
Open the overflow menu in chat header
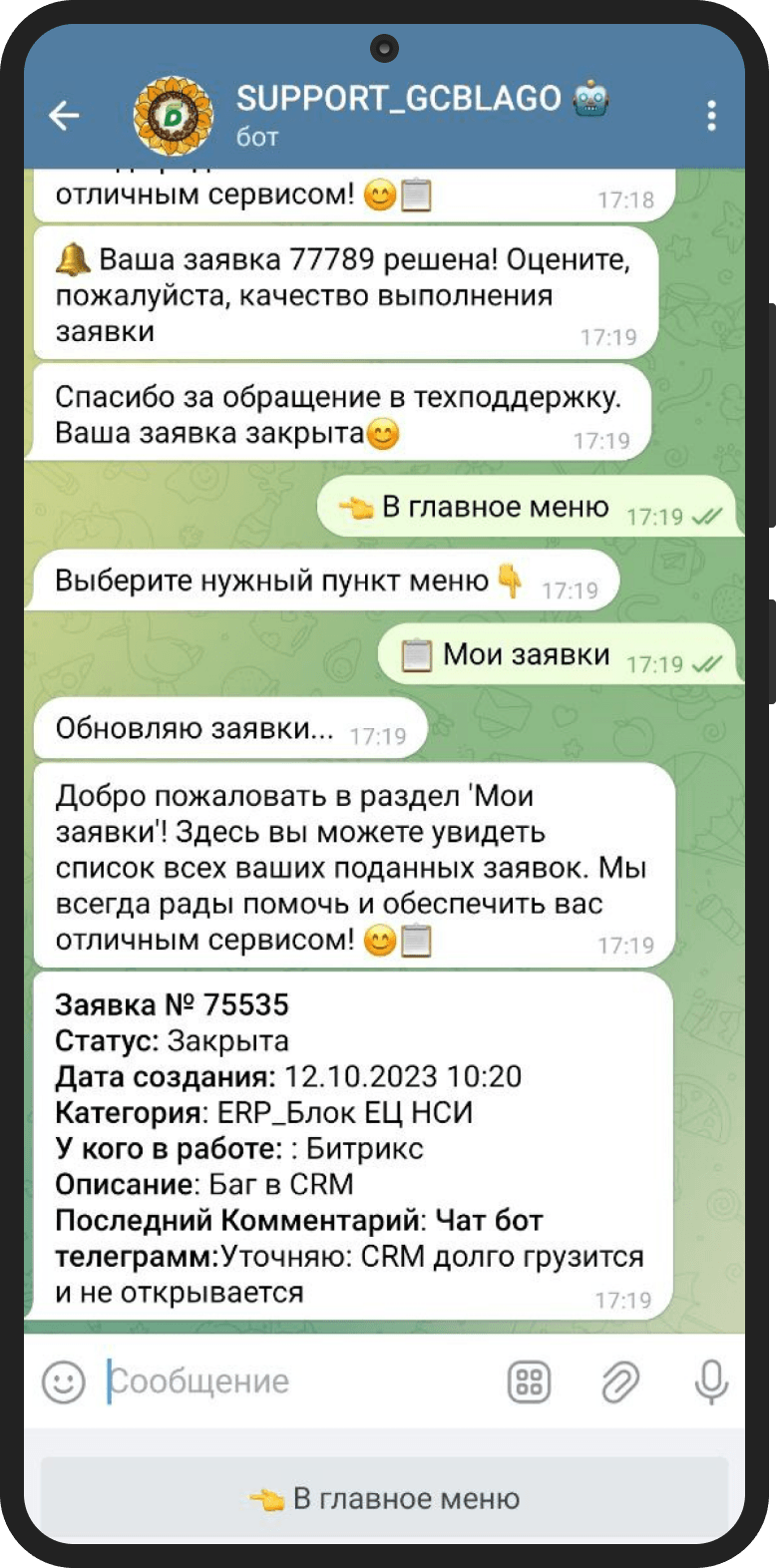pos(711,116)
